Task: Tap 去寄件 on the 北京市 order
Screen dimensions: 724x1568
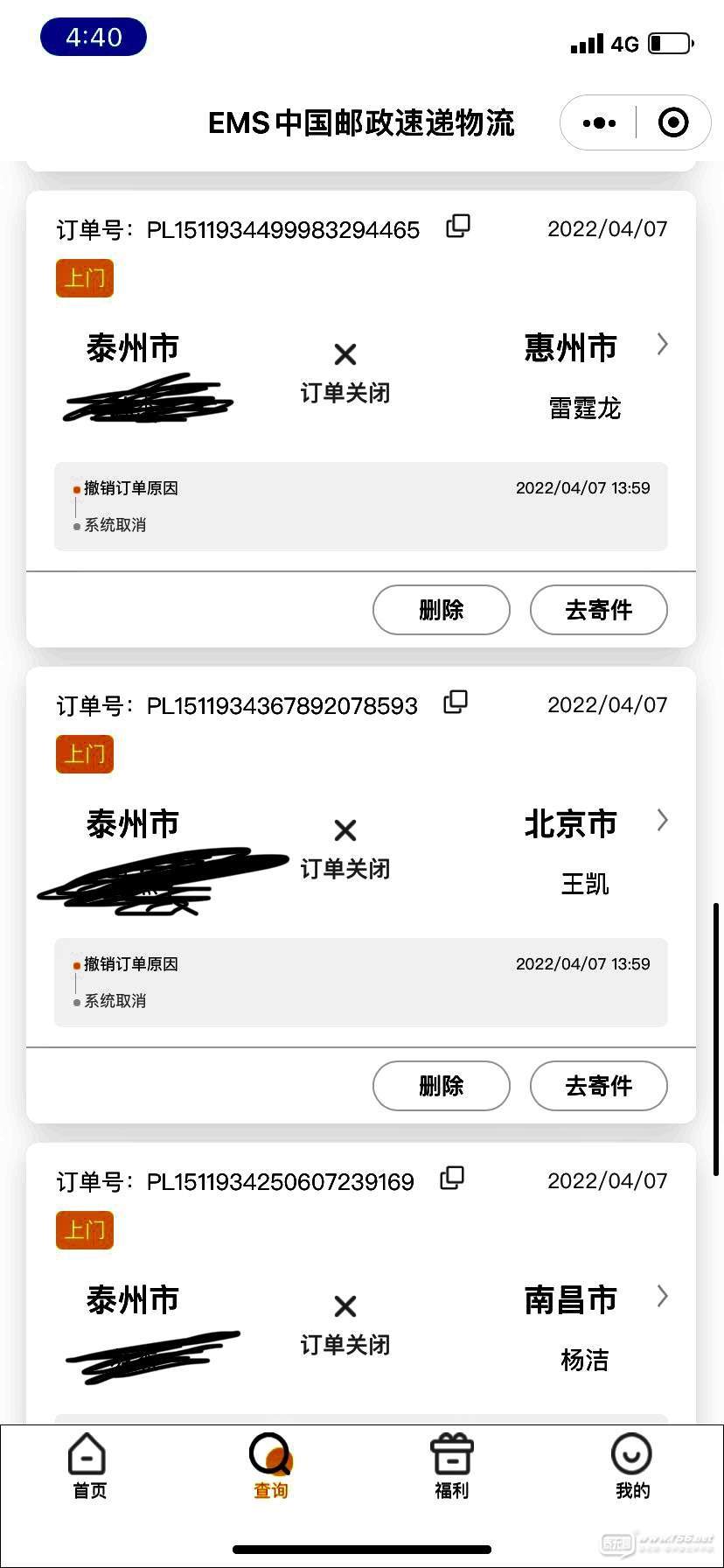Action: (598, 1086)
